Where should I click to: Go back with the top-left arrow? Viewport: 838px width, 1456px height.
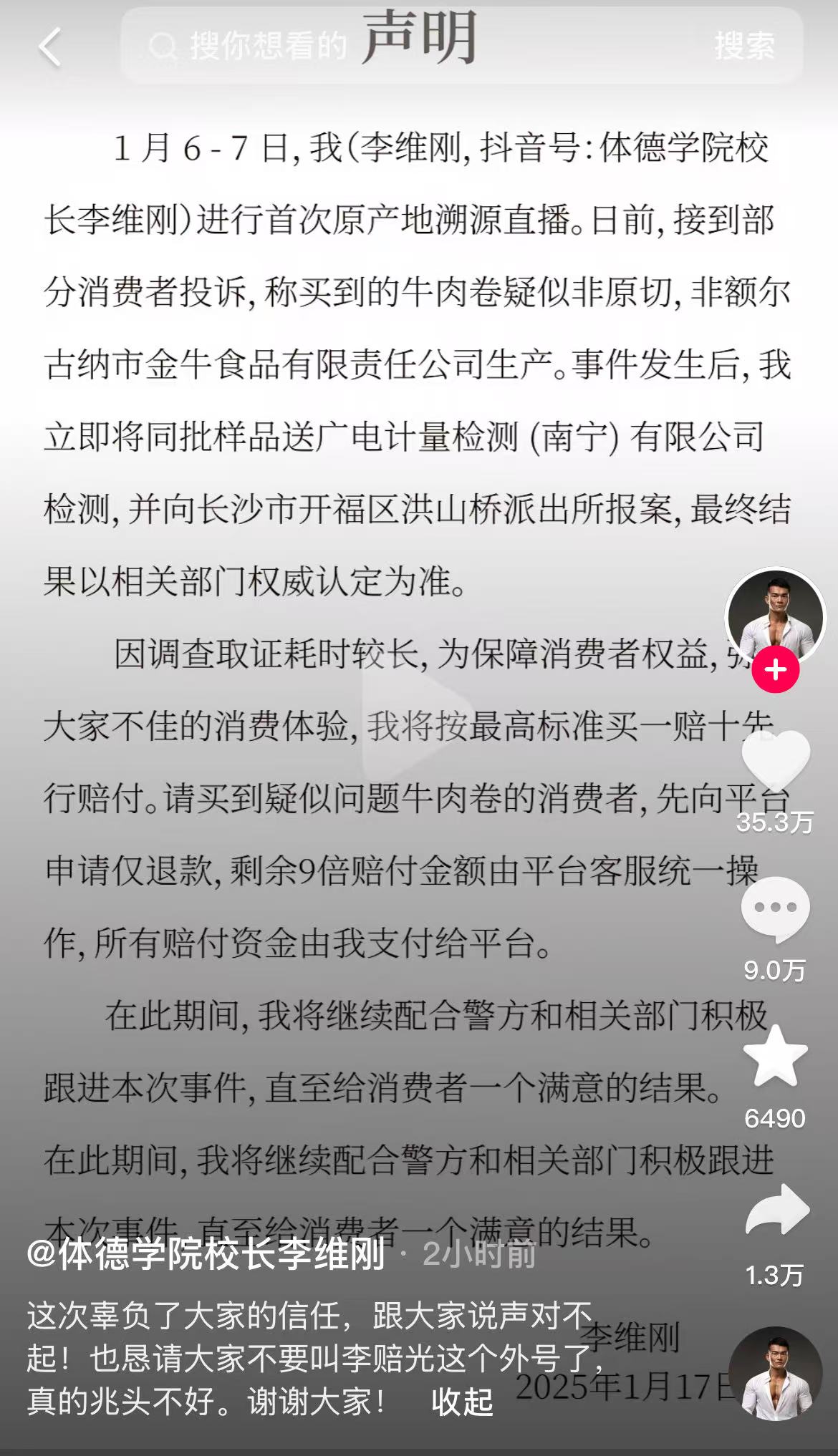click(50, 48)
